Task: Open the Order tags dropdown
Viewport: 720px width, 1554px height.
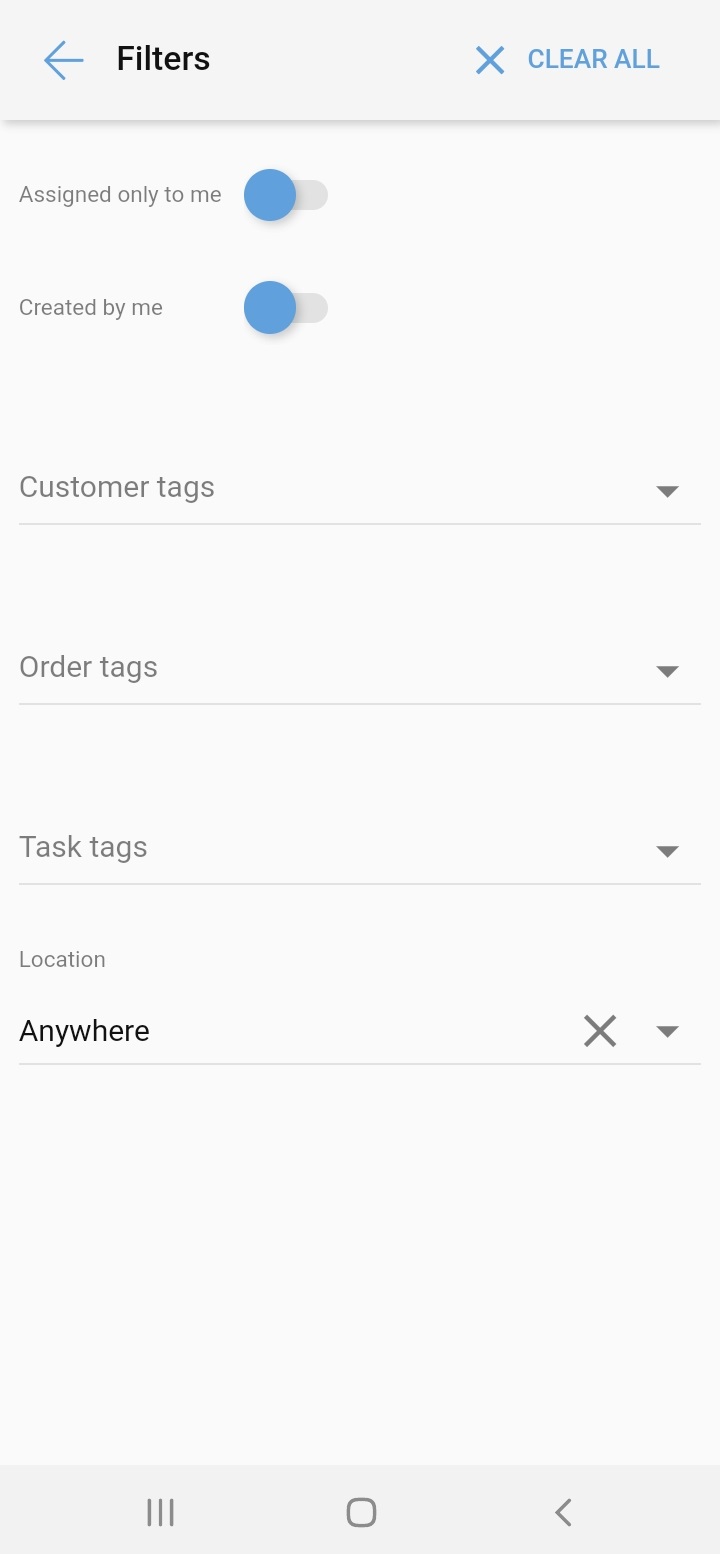Action: pos(667,670)
